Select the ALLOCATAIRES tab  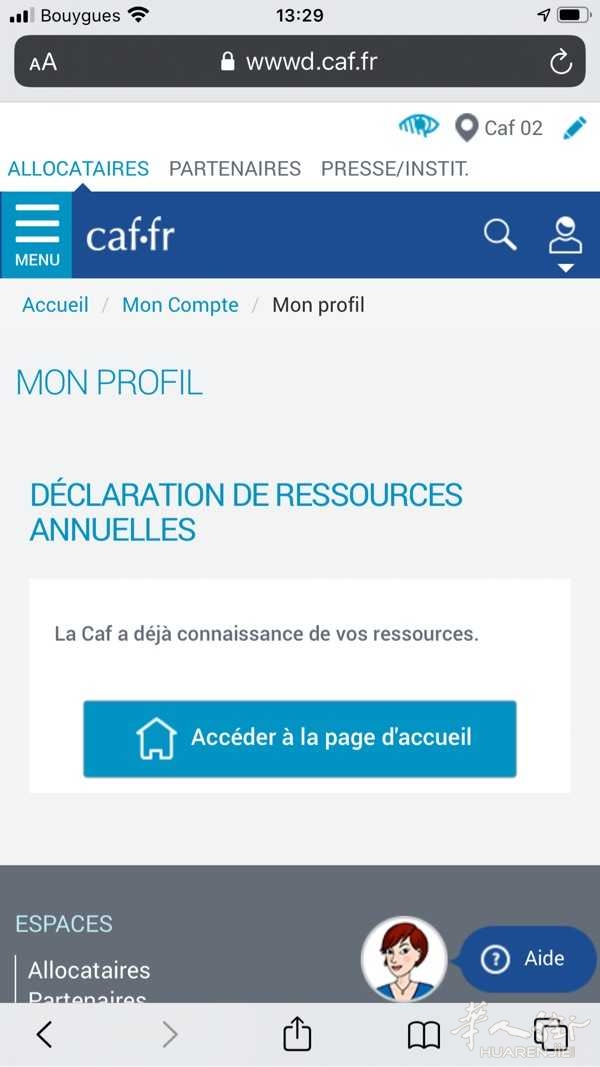[x=78, y=168]
